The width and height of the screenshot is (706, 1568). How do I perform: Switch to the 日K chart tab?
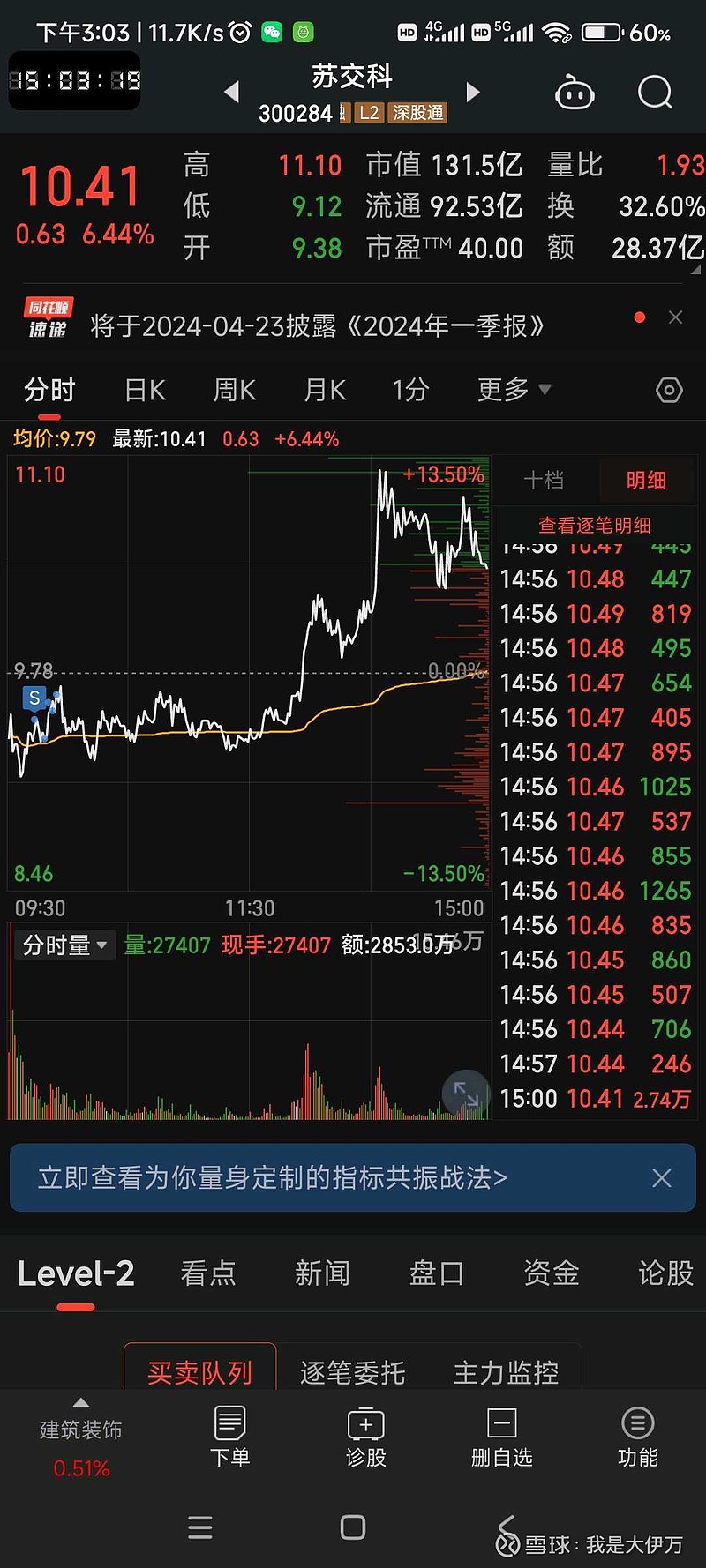point(146,390)
